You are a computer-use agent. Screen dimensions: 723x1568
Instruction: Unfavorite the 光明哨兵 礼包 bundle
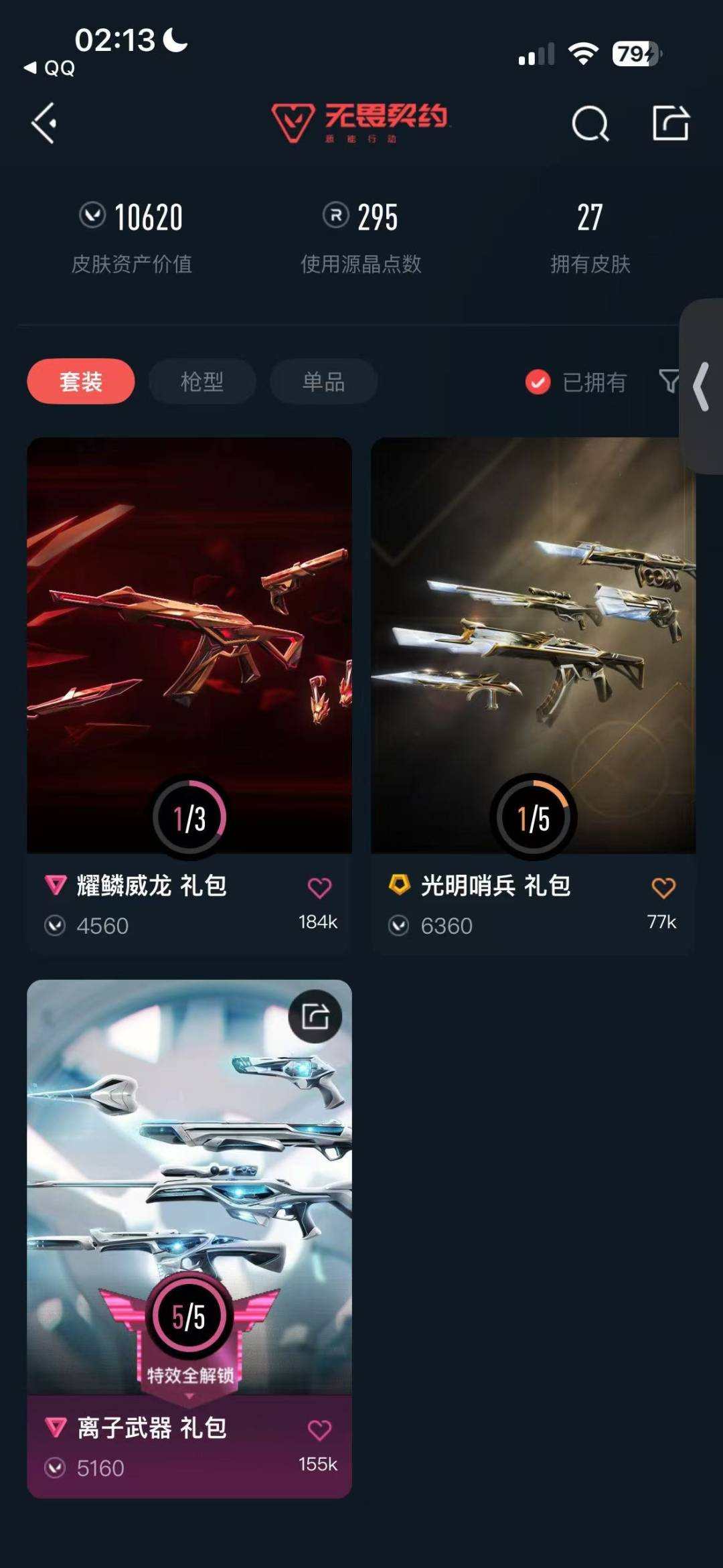click(662, 885)
